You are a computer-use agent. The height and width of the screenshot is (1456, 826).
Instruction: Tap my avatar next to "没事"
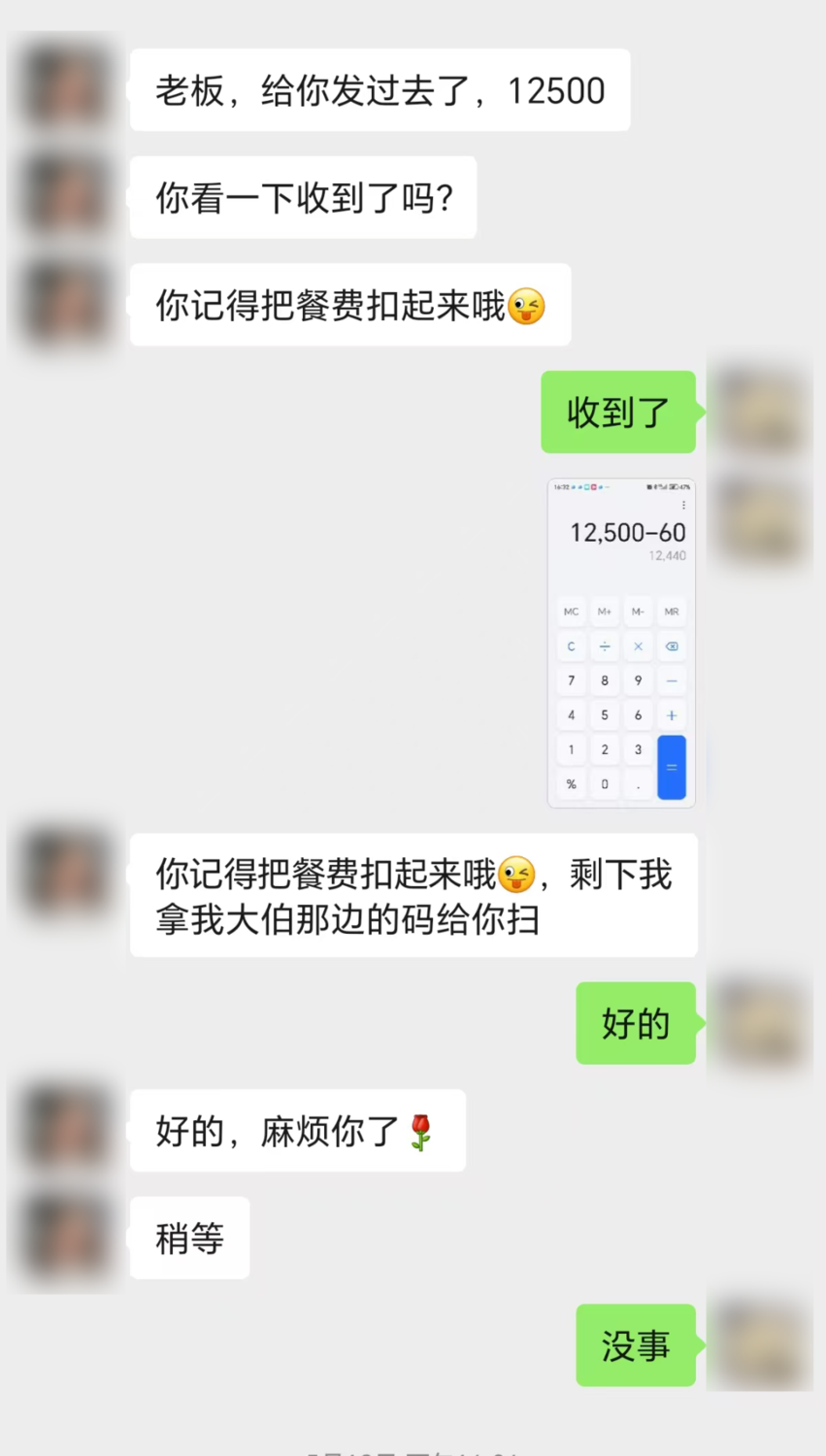pyautogui.click(x=760, y=1344)
